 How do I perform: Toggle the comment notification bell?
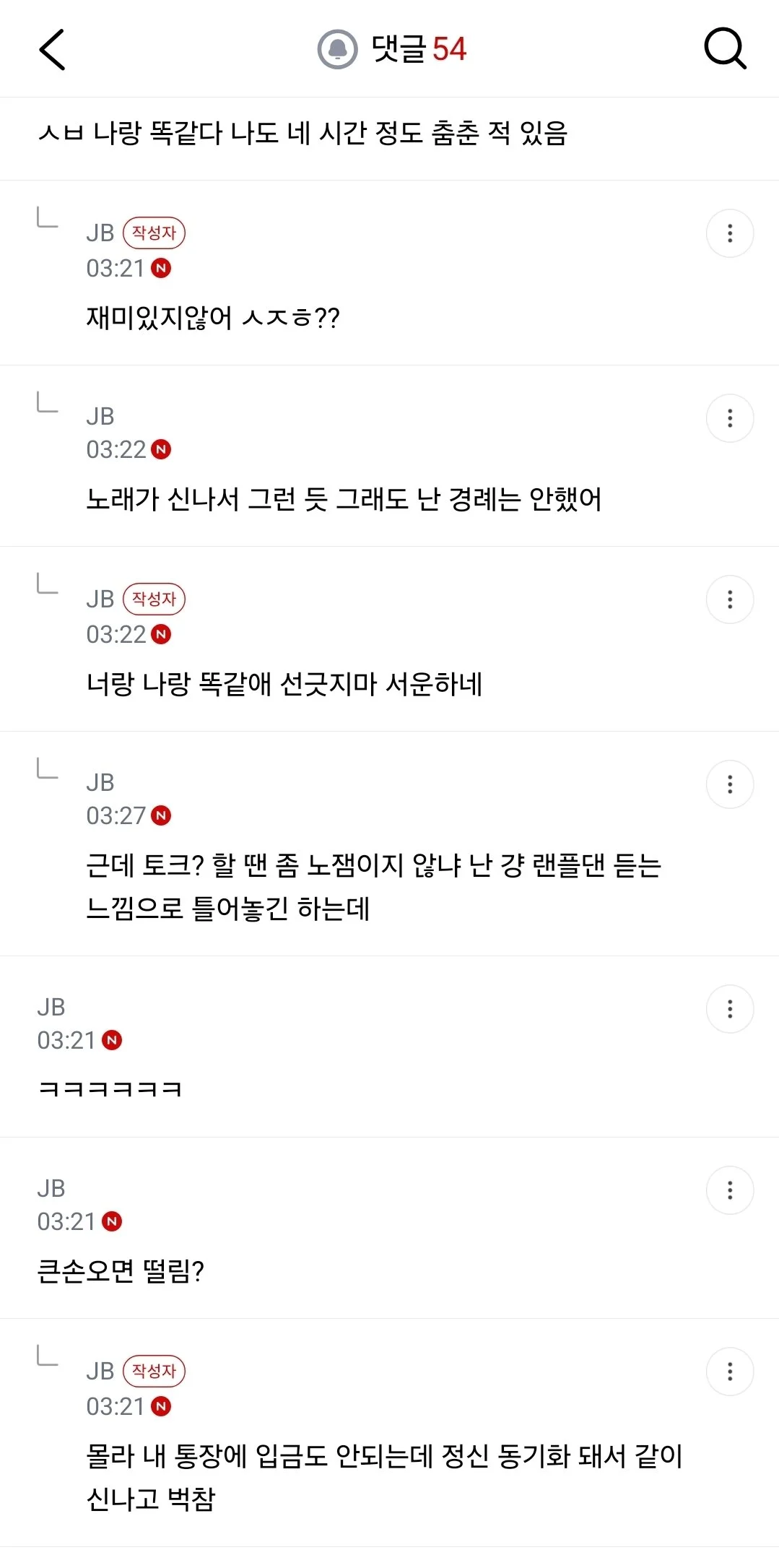pos(337,49)
